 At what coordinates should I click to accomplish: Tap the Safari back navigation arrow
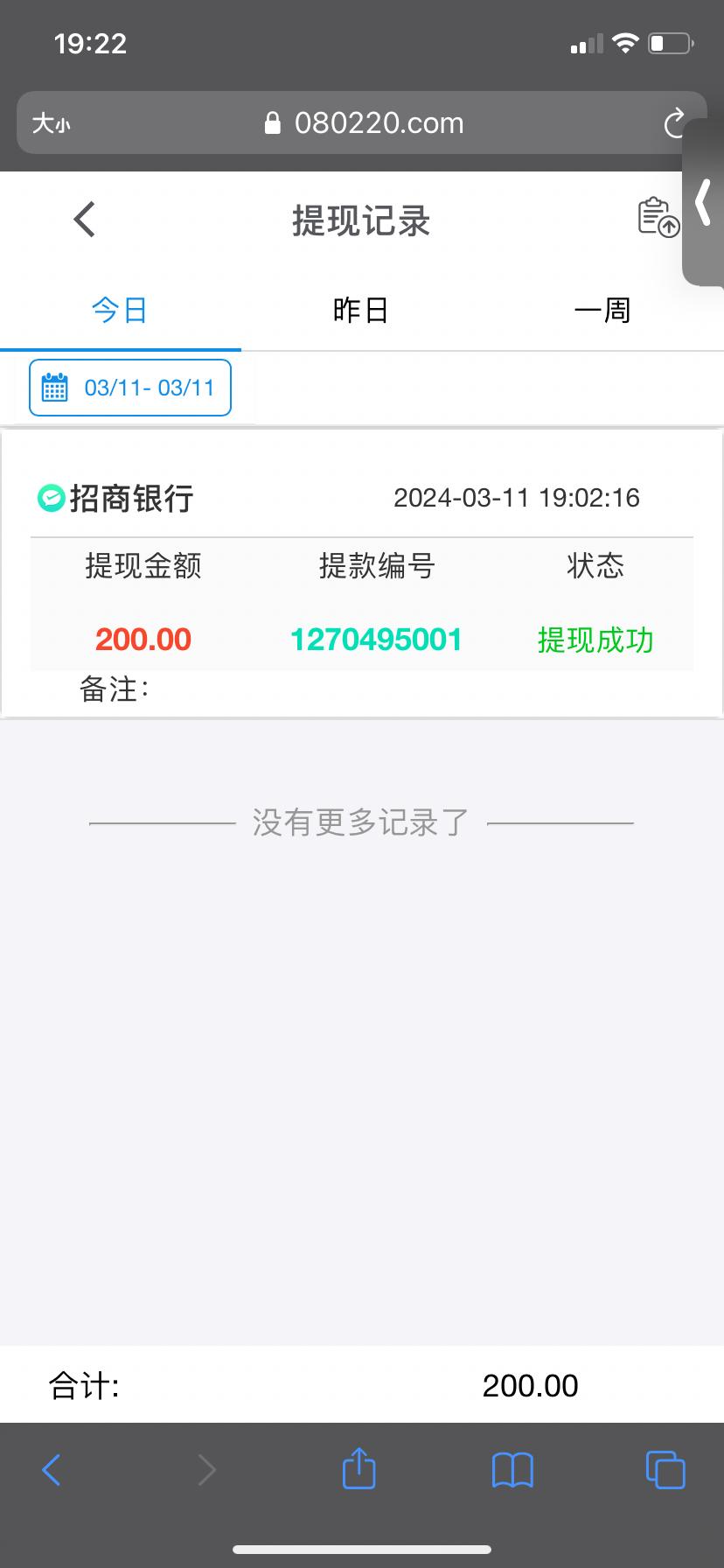(x=51, y=1469)
